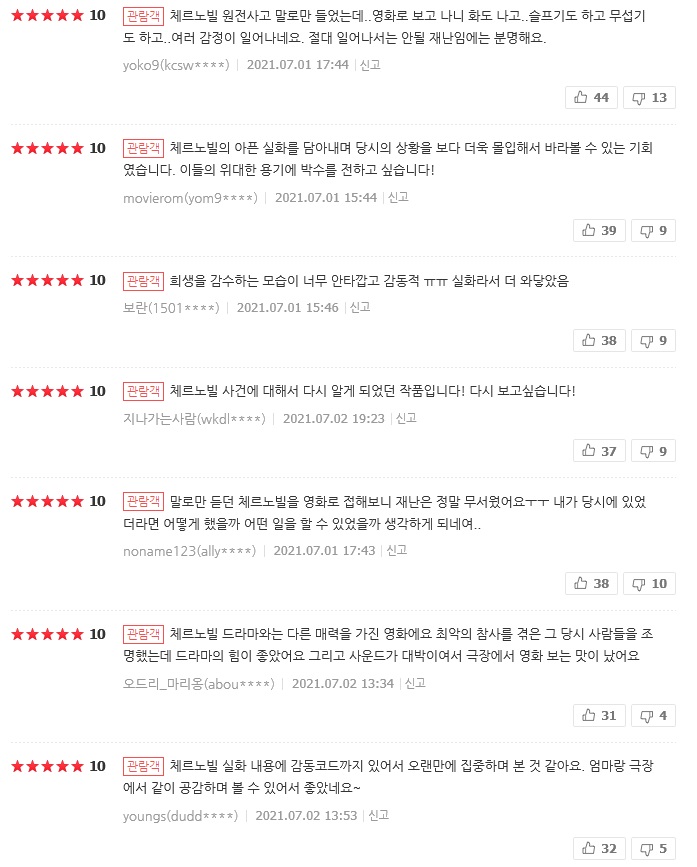Image resolution: width=697 pixels, height=867 pixels.
Task: Report 지나가는사람's review
Action: tap(406, 419)
